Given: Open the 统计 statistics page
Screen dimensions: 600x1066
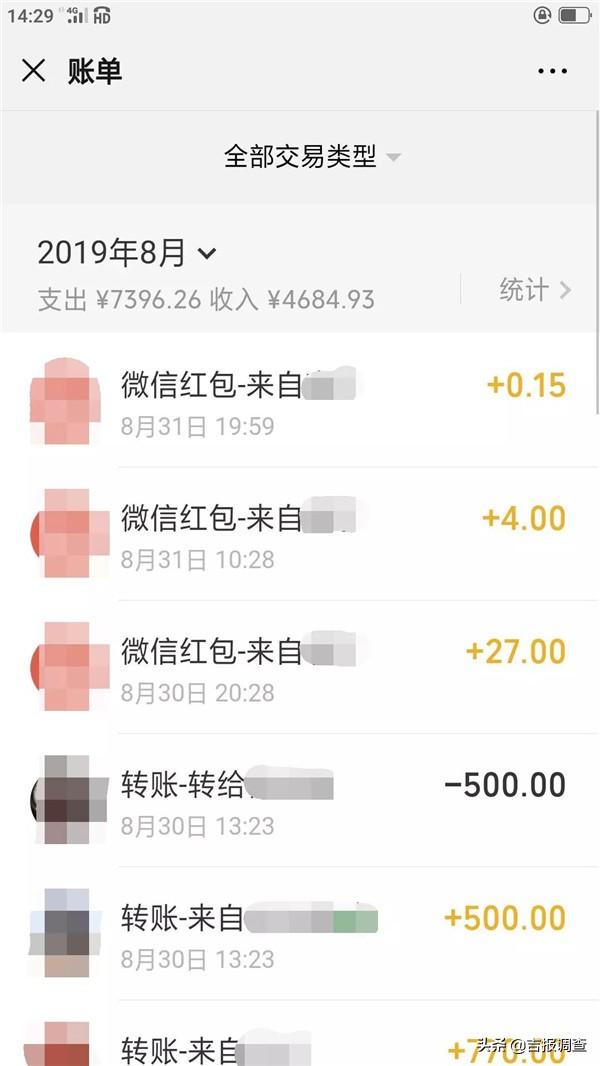Looking at the screenshot, I should pyautogui.click(x=535, y=290).
